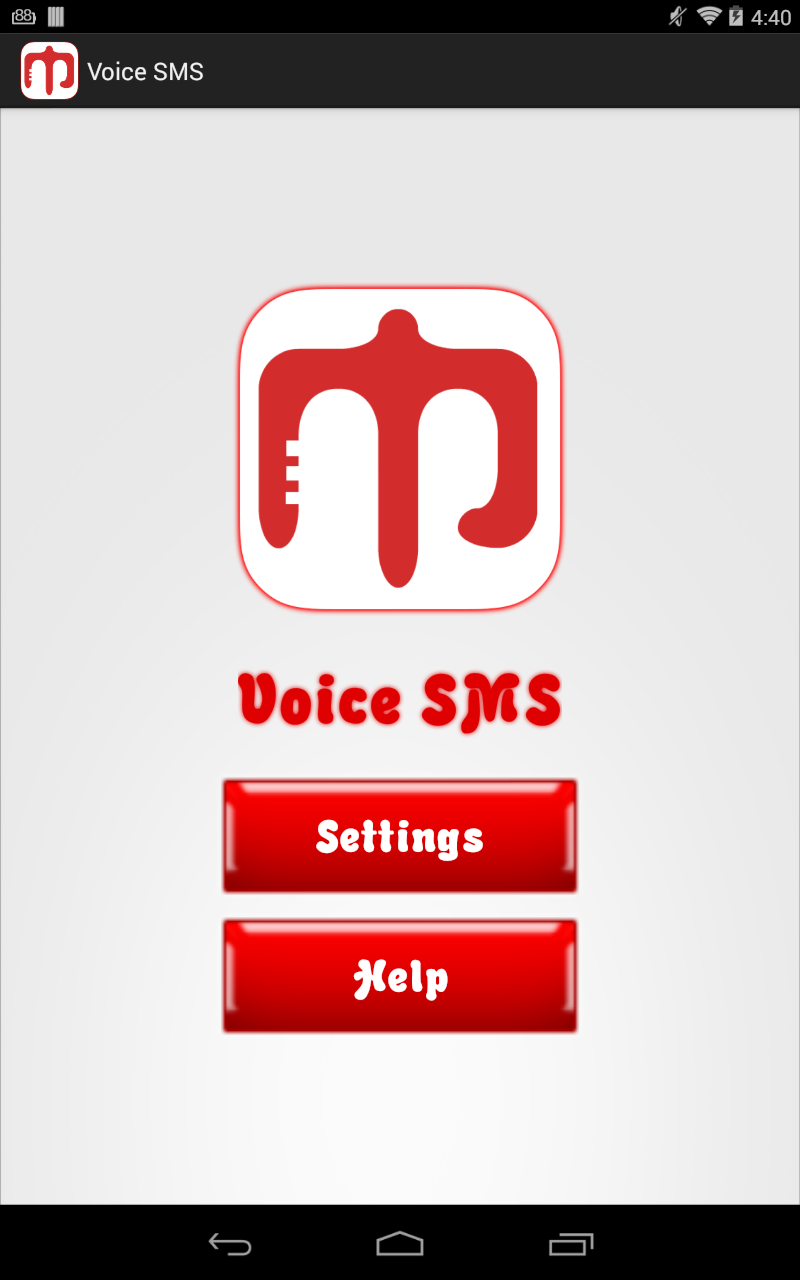Viewport: 800px width, 1280px height.
Task: Tap the Help button label text
Action: [399, 975]
